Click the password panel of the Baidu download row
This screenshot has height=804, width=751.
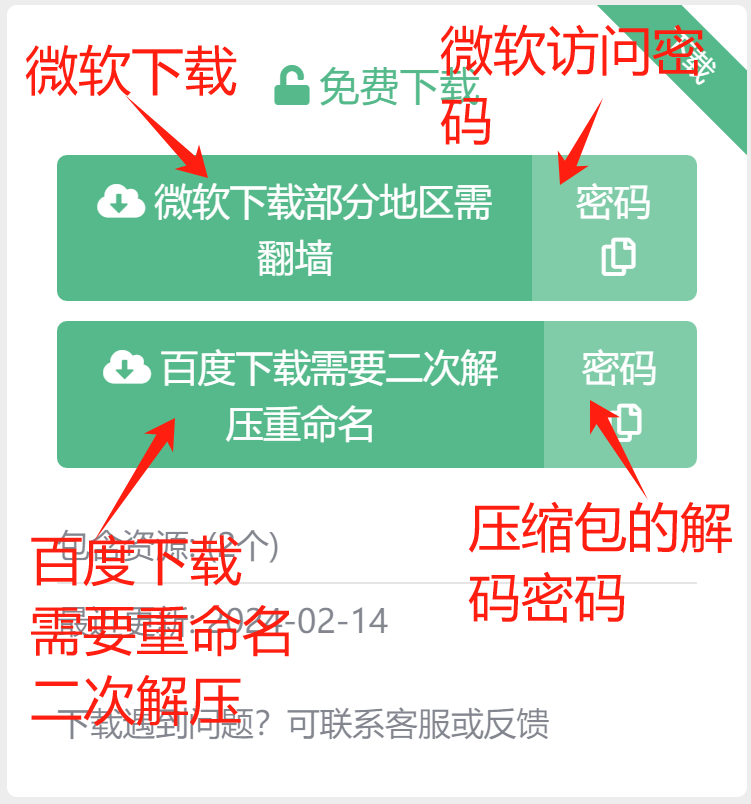tap(616, 393)
